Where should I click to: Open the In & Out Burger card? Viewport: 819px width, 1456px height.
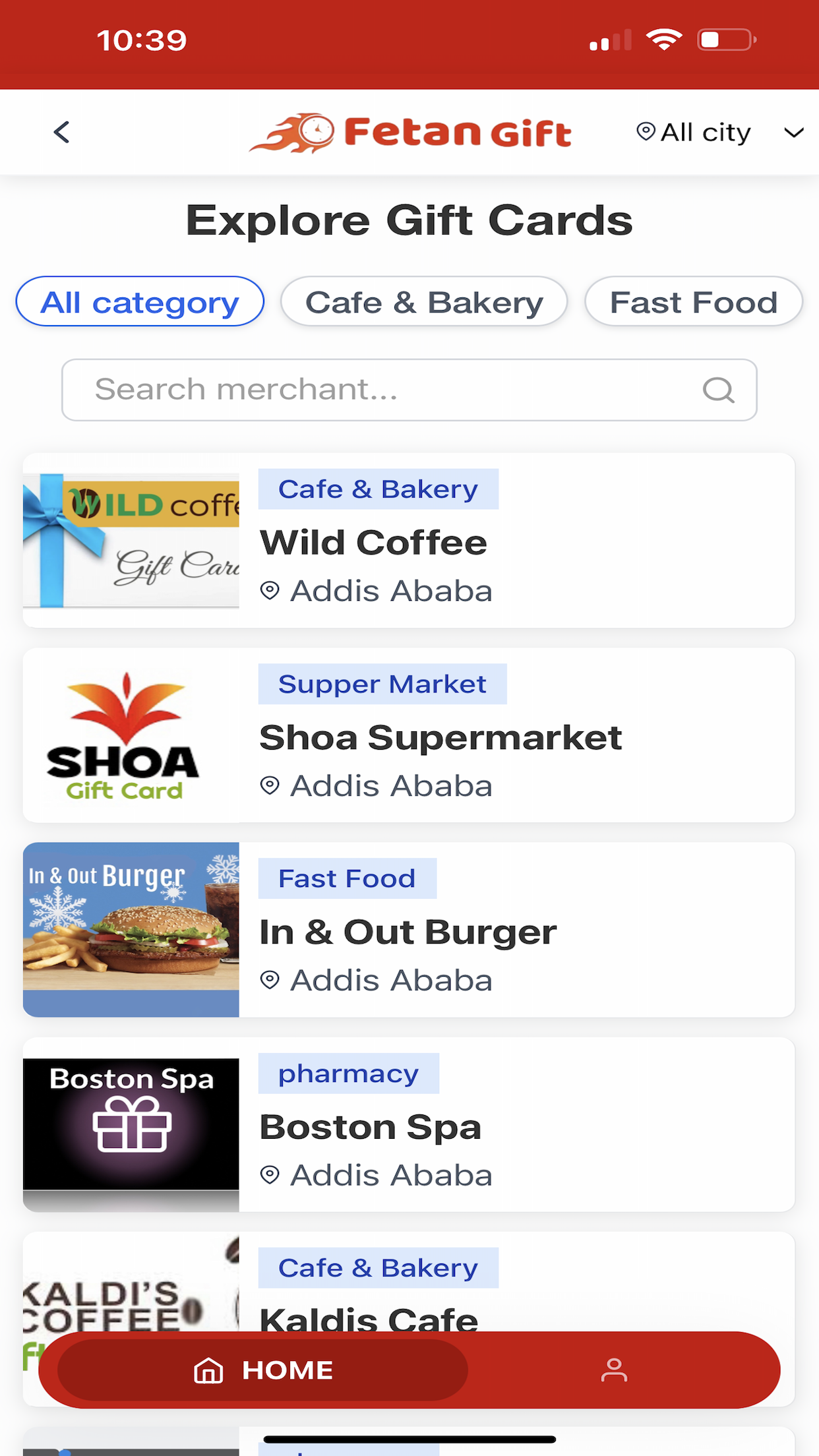(409, 930)
